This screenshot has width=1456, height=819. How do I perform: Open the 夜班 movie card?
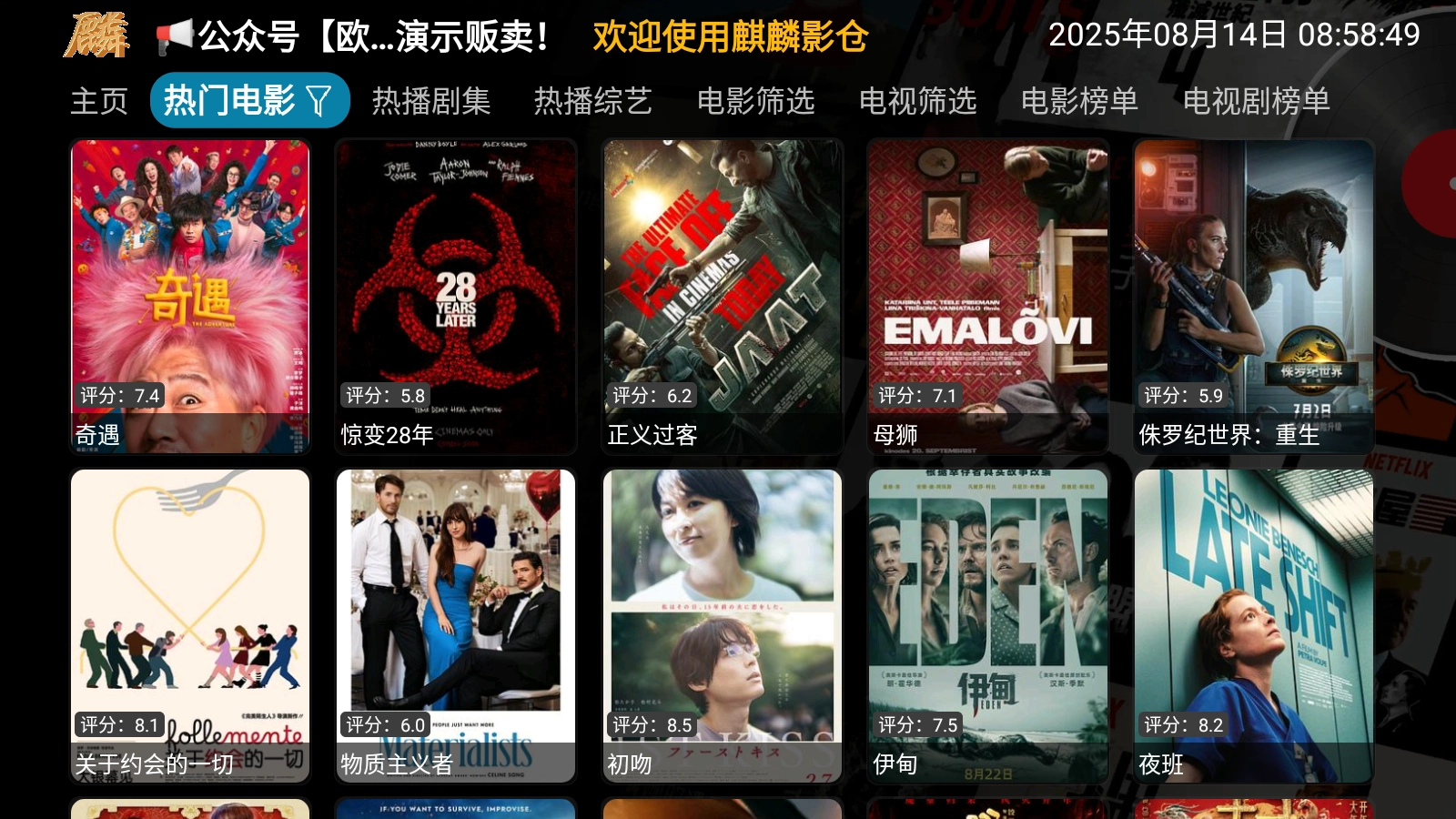(1253, 625)
